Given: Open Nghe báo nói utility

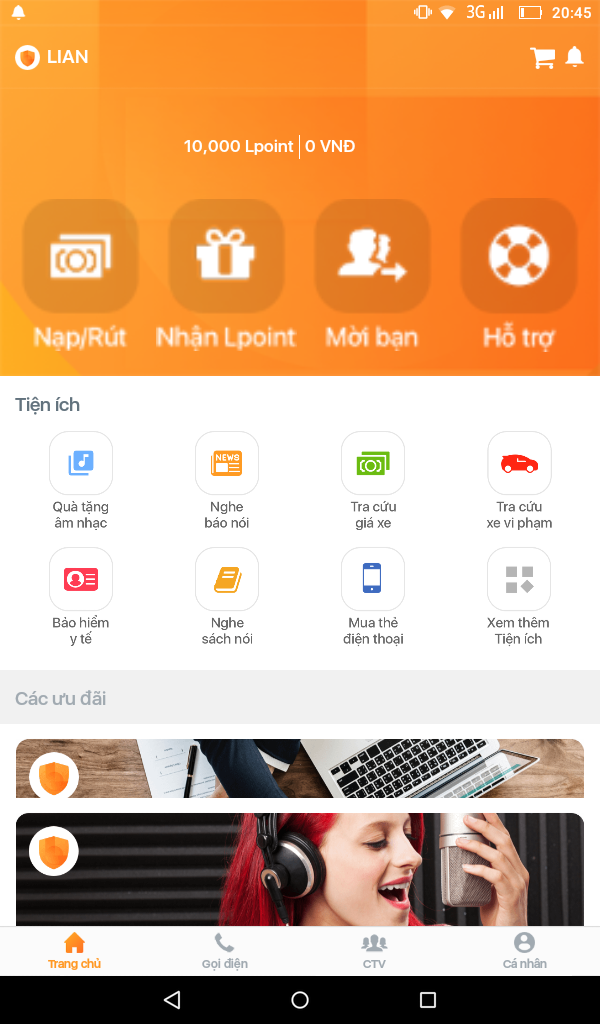Looking at the screenshot, I should coord(227,464).
